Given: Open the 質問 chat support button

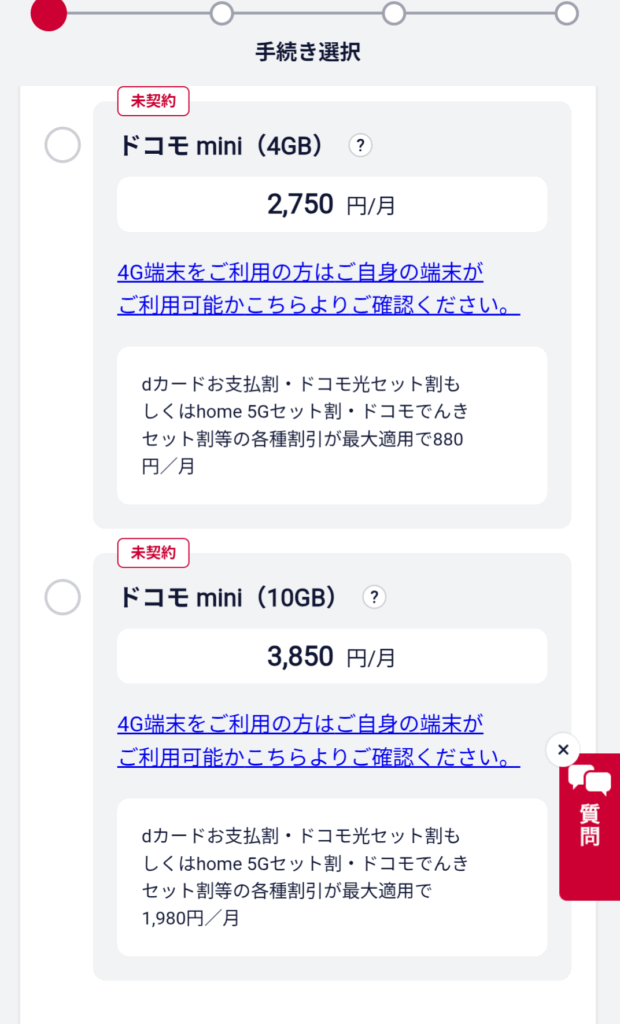Looking at the screenshot, I should pos(590,827).
